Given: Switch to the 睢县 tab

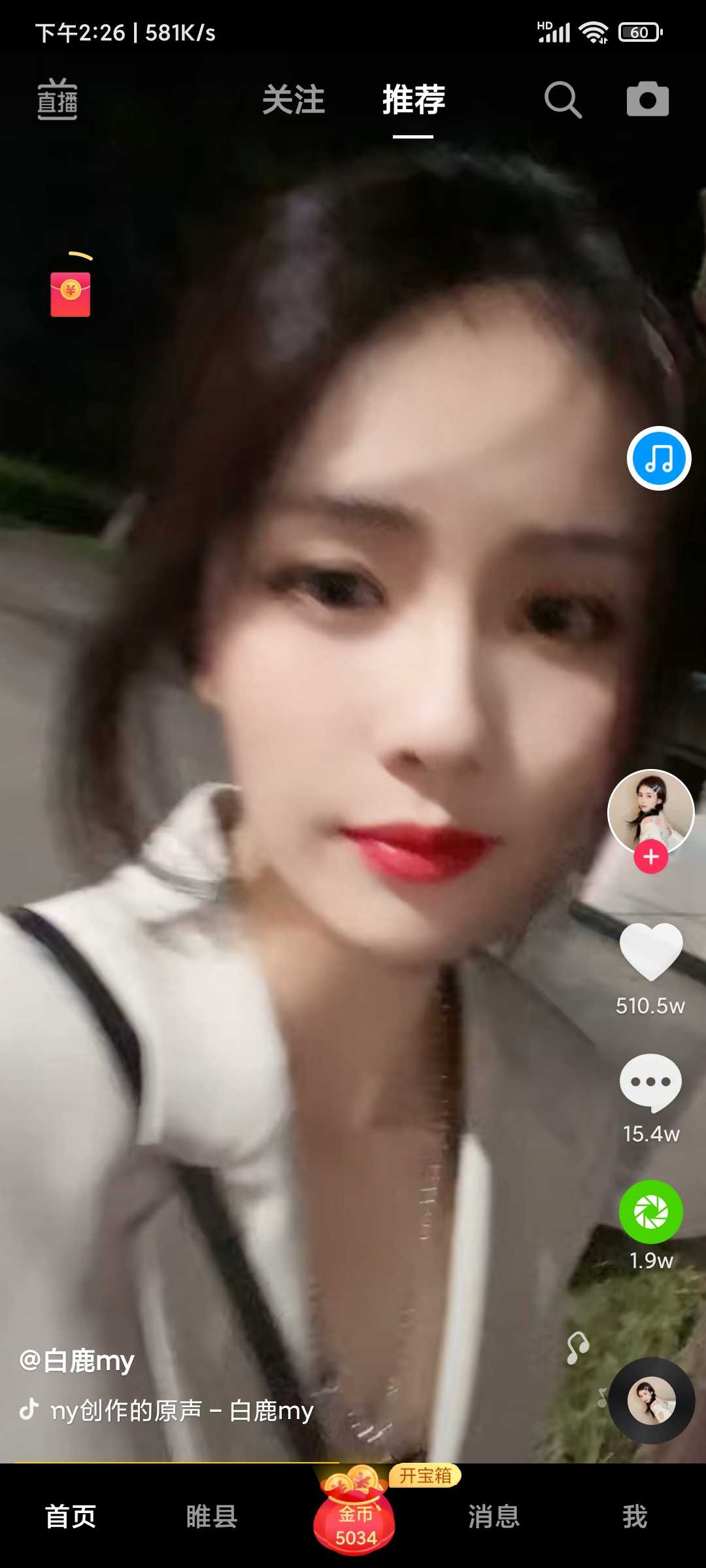Looking at the screenshot, I should 212,1516.
